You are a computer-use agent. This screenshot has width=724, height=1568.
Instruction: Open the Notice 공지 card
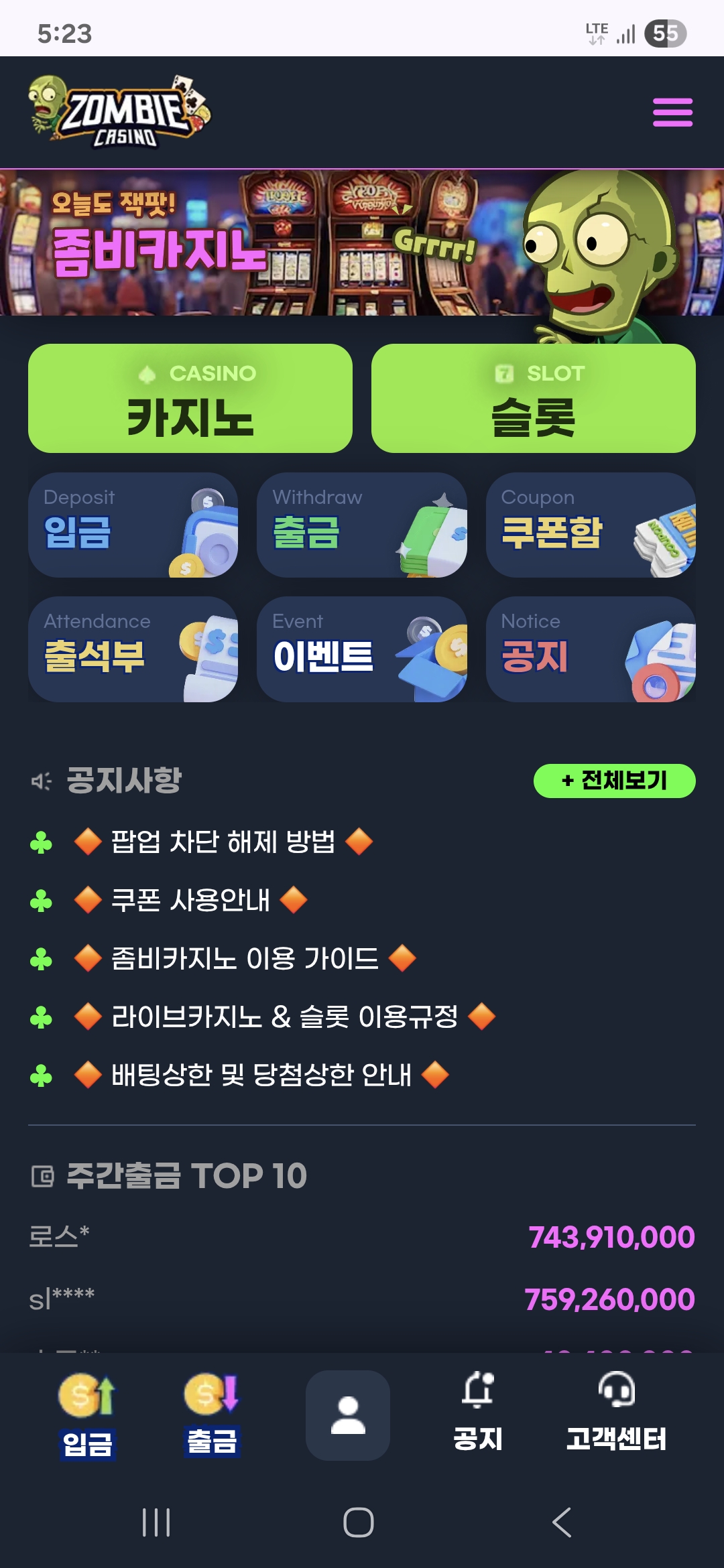point(591,649)
